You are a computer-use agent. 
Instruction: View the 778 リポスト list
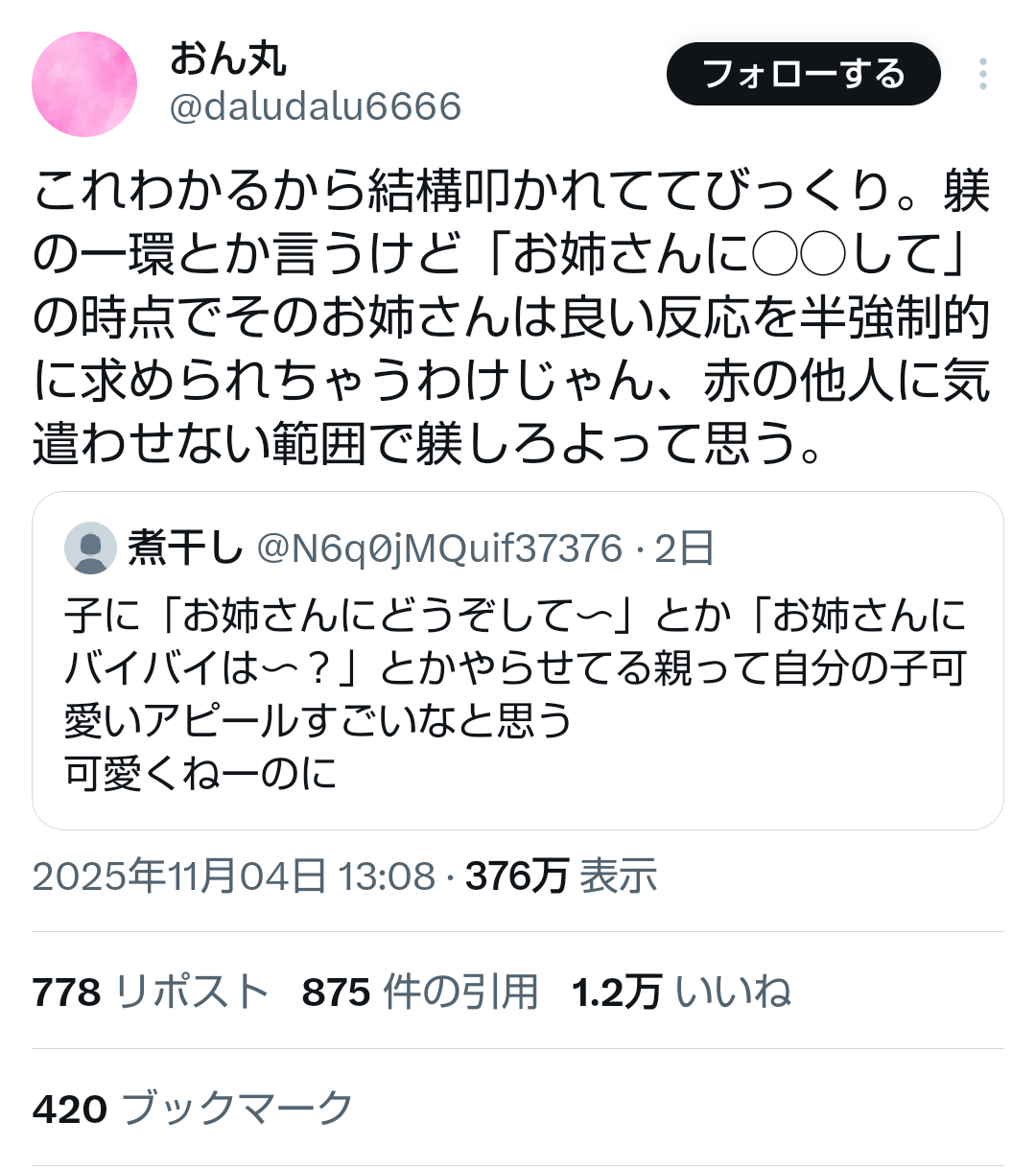pos(151,992)
